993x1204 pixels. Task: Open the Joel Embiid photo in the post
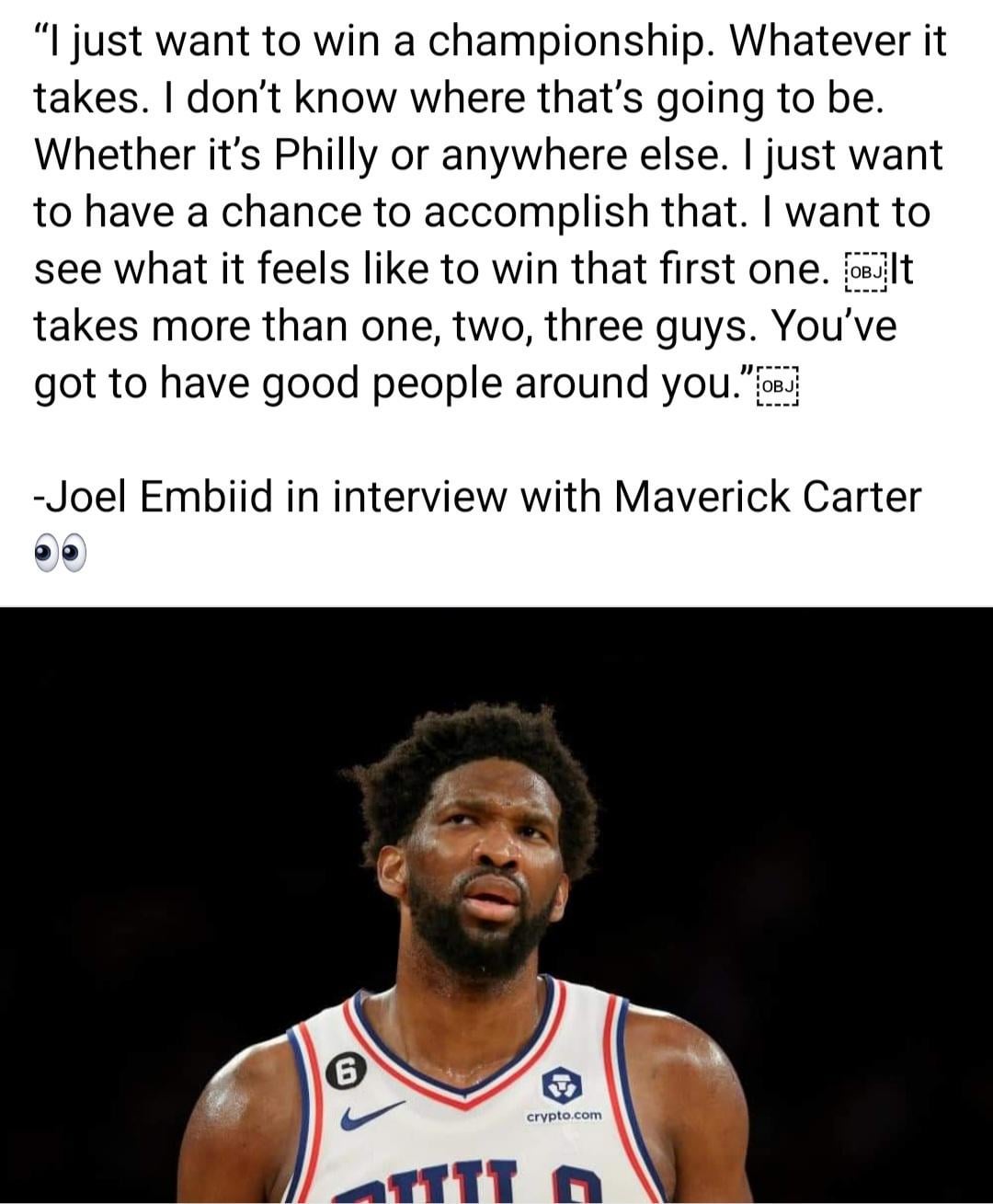click(x=496, y=904)
